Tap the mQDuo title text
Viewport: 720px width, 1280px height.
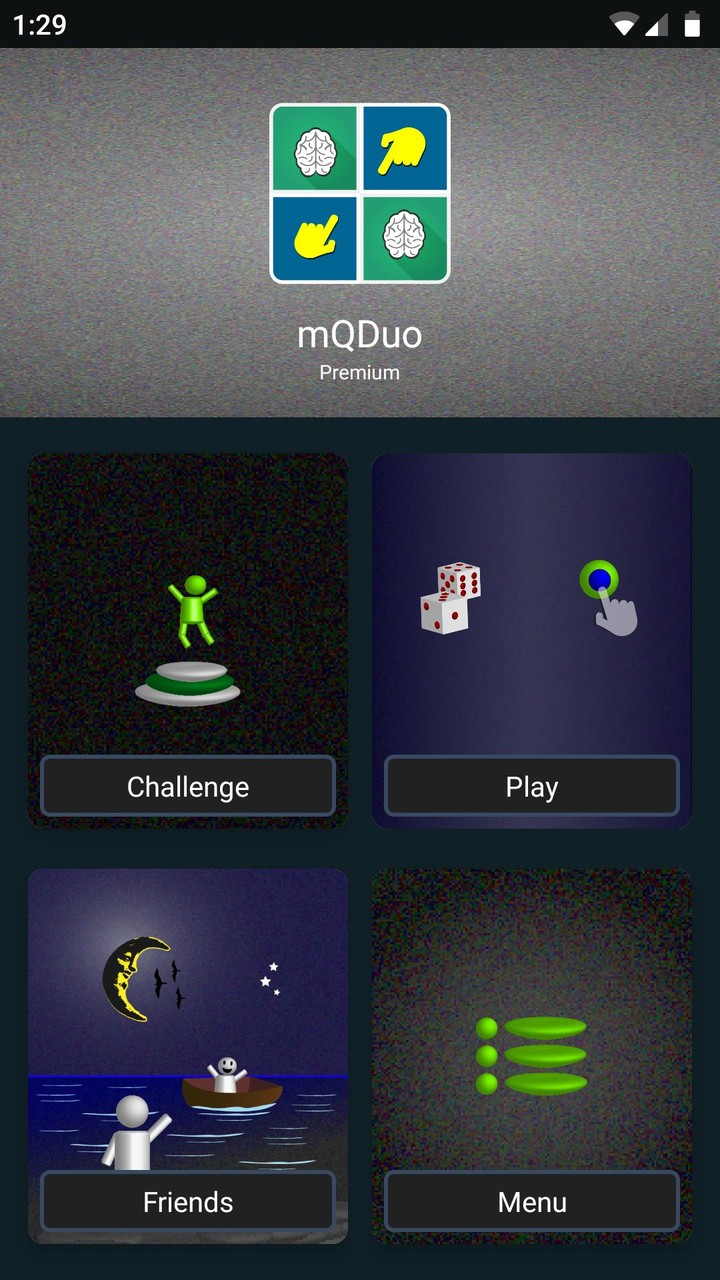click(x=360, y=335)
